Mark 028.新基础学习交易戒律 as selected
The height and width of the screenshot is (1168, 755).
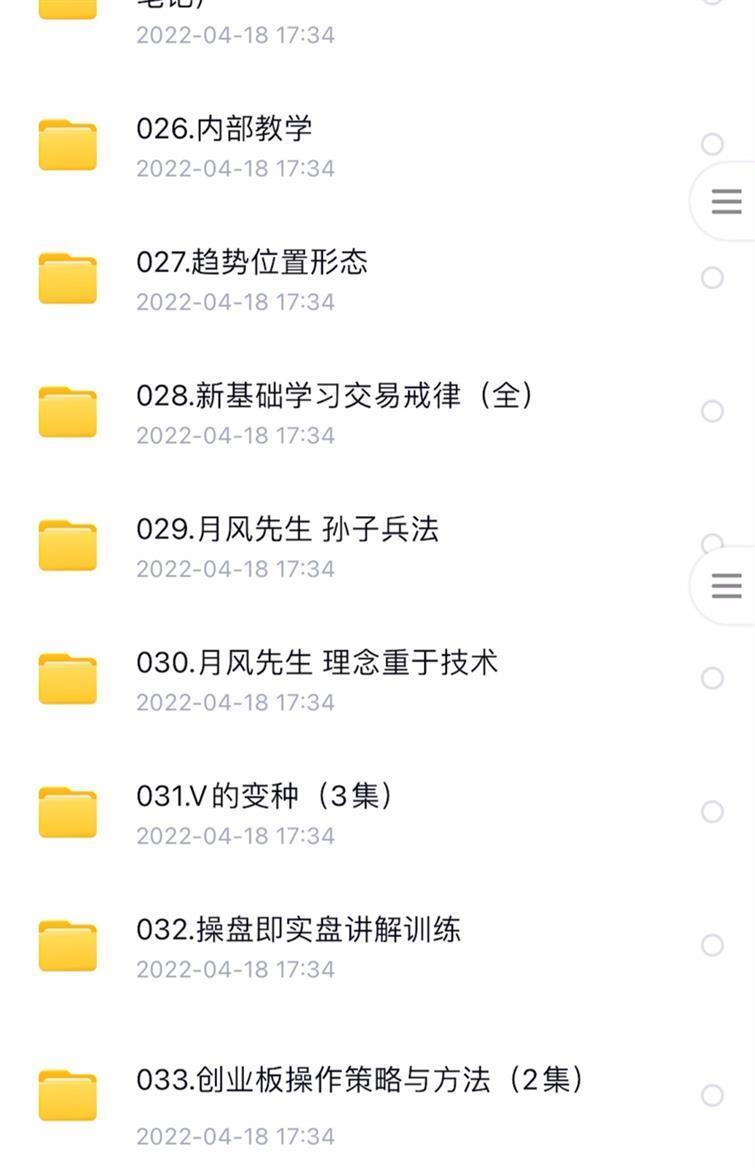coord(712,411)
